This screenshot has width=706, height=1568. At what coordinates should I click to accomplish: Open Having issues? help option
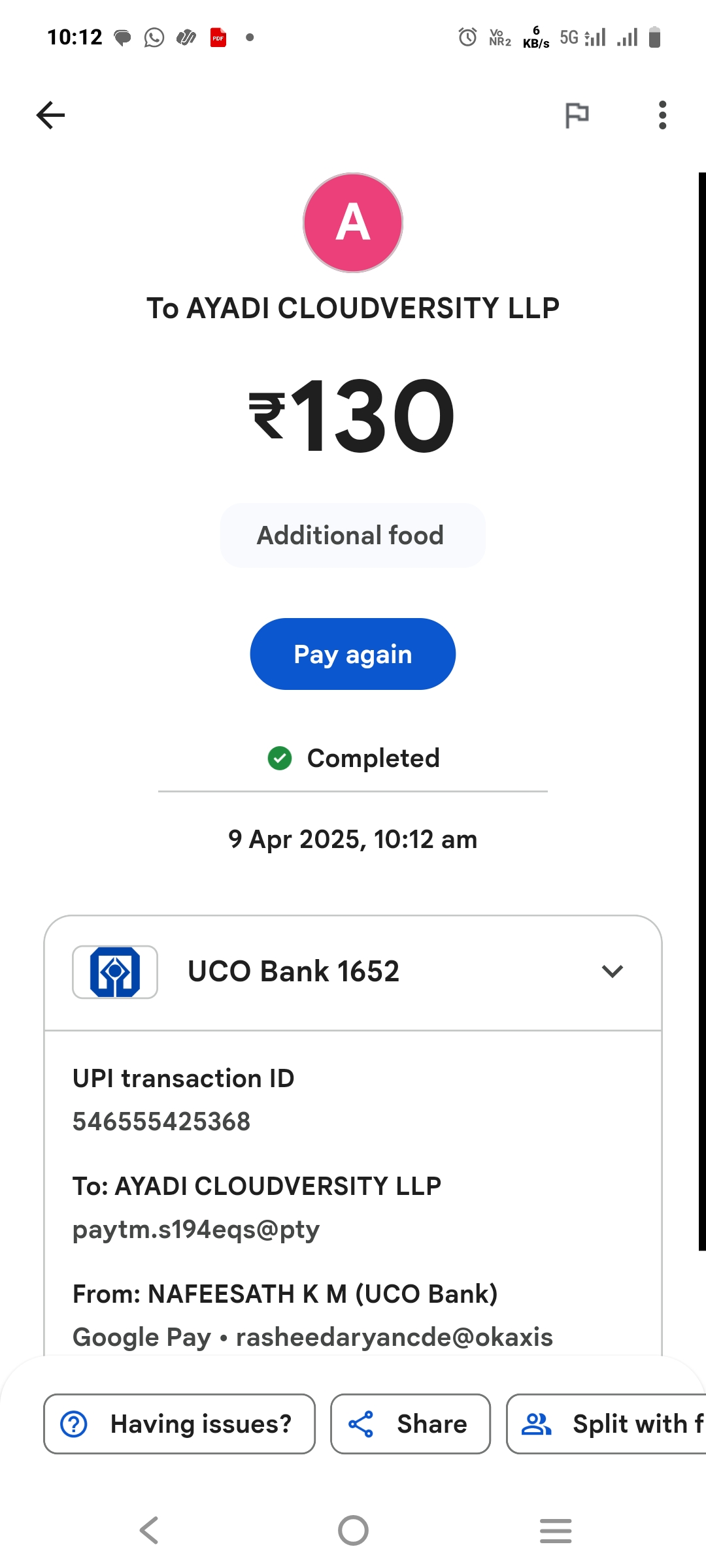click(179, 1424)
